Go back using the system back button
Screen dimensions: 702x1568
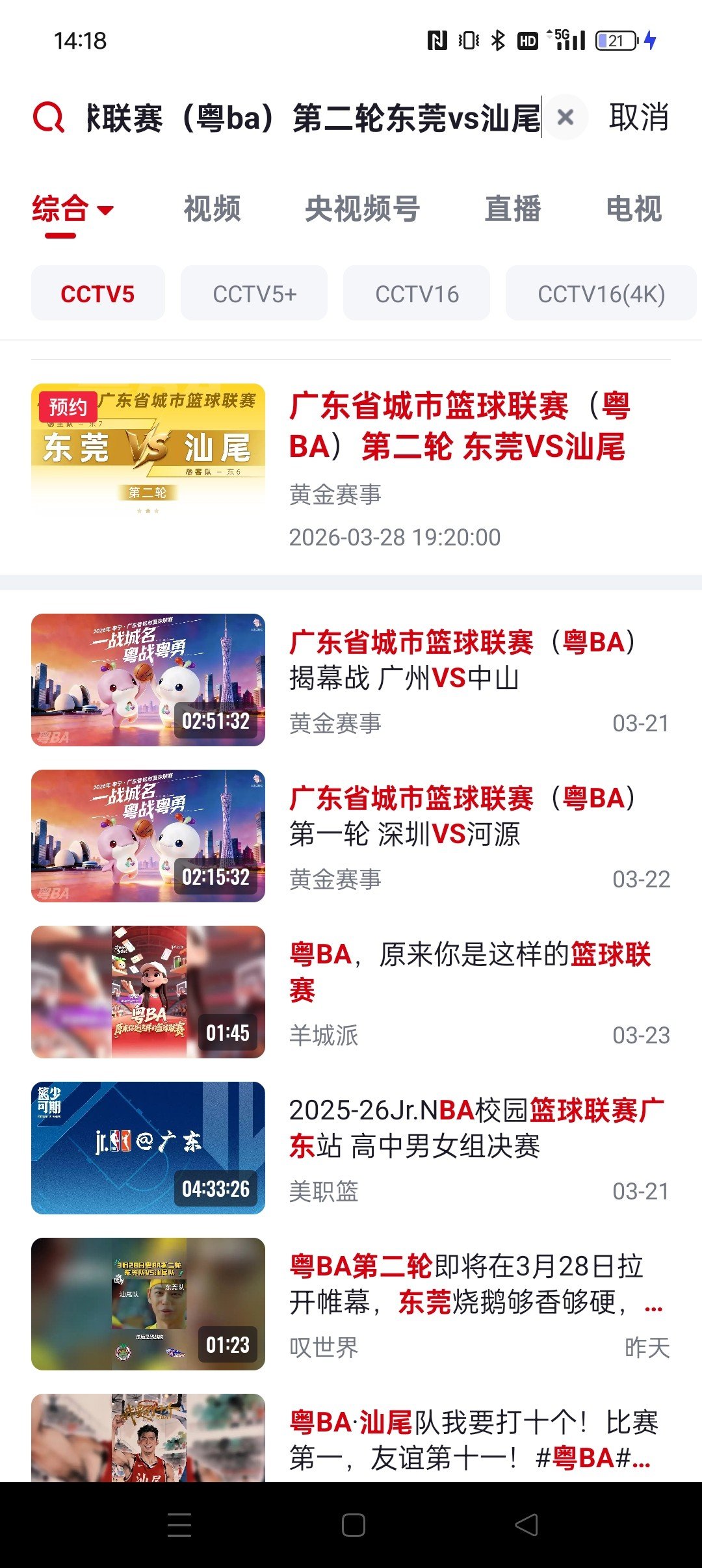[x=526, y=1525]
